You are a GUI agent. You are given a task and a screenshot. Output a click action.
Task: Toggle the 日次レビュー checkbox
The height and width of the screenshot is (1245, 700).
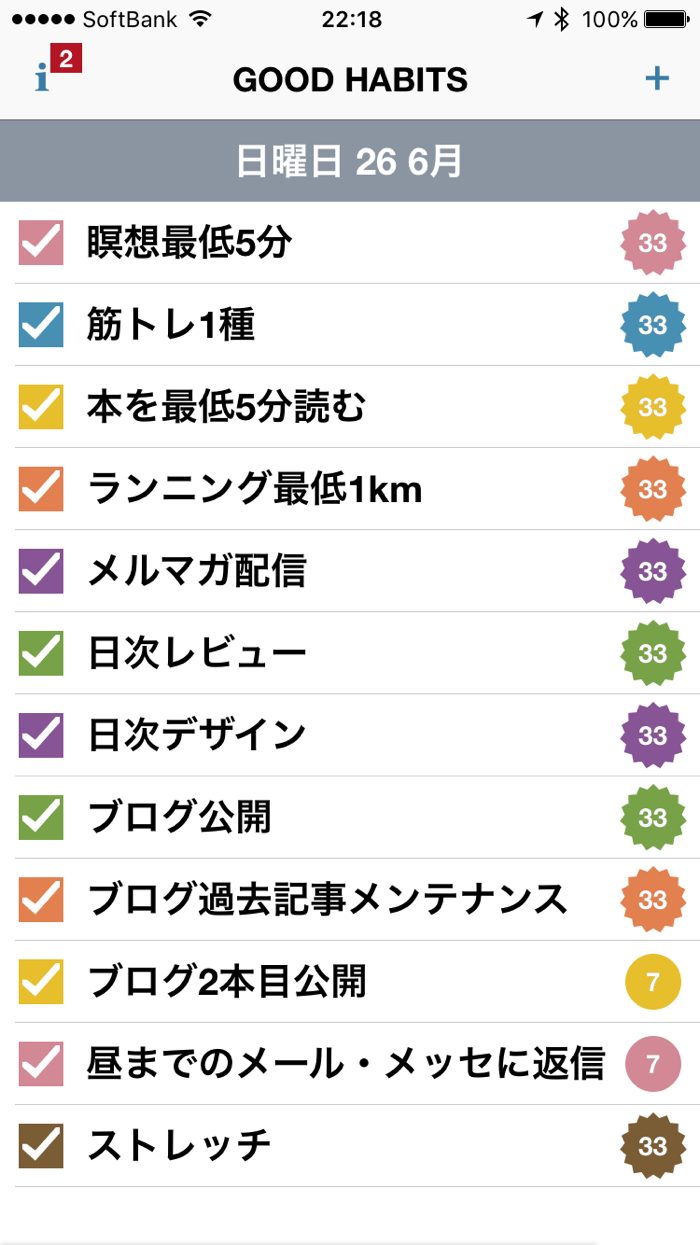point(41,653)
